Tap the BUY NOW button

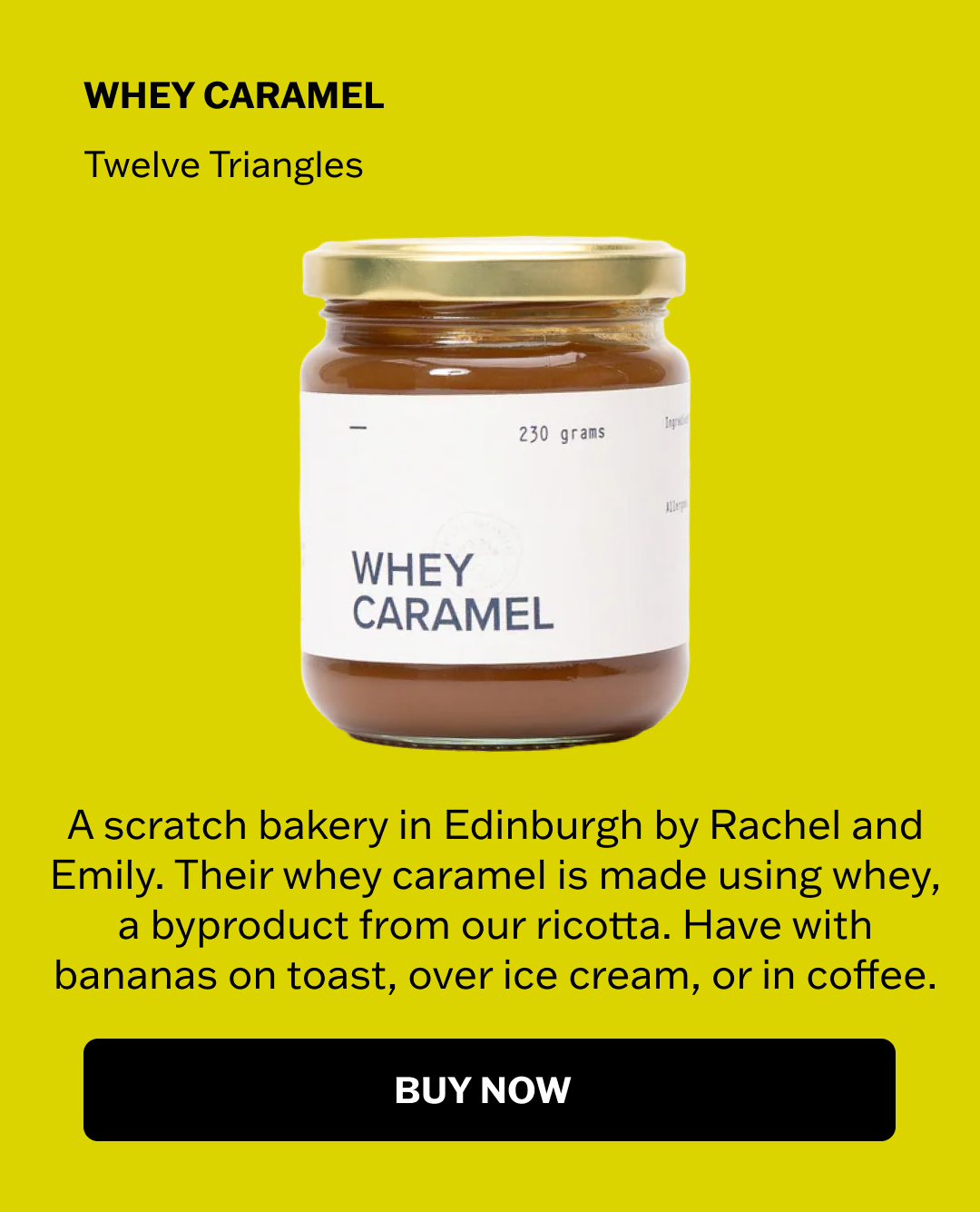click(x=489, y=1089)
